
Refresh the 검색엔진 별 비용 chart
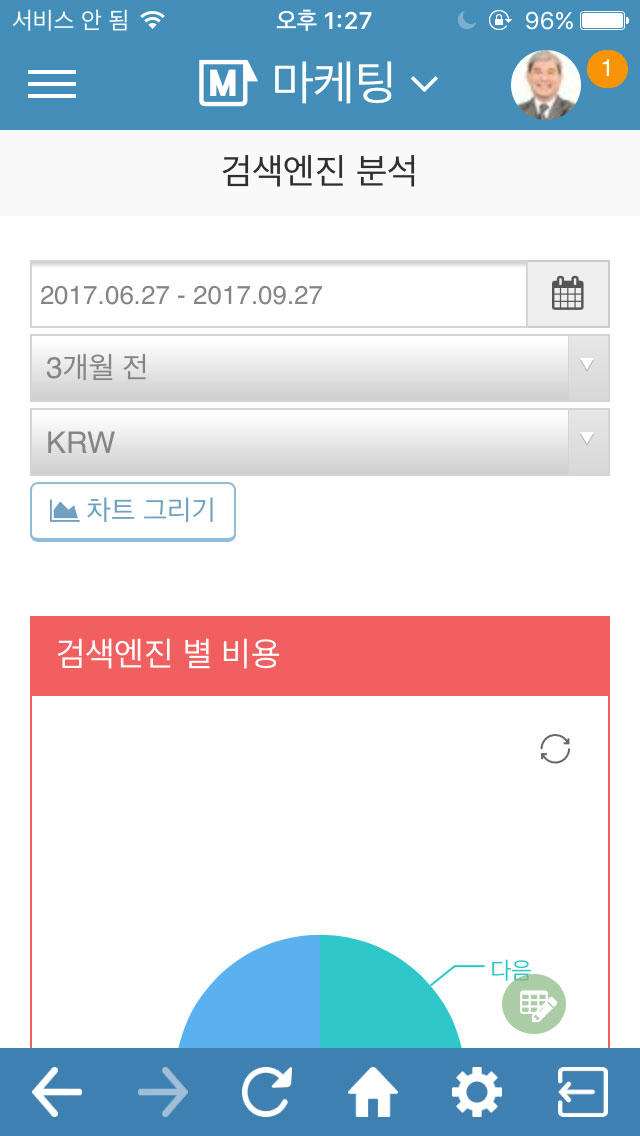point(555,749)
